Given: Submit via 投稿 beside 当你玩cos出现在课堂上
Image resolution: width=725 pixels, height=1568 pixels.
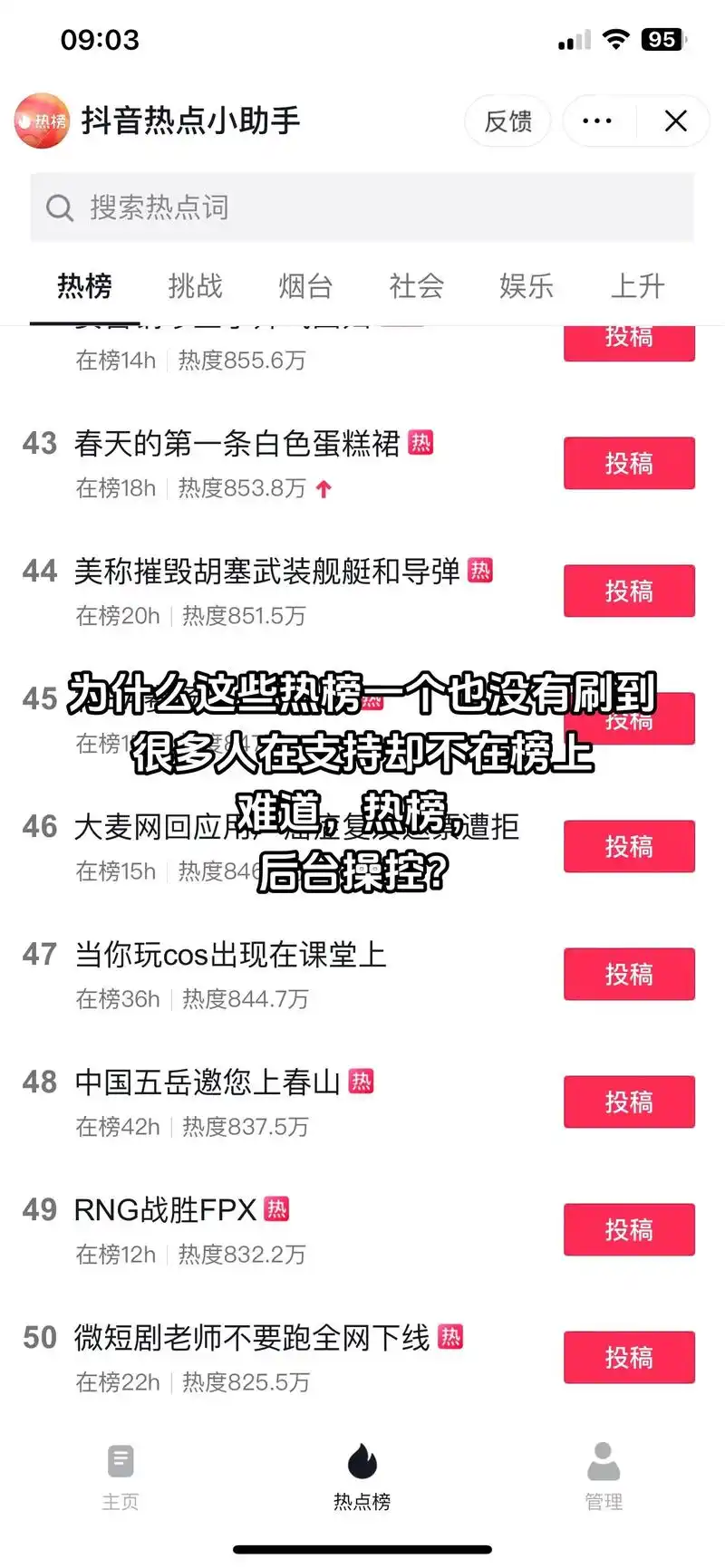Looking at the screenshot, I should point(629,975).
